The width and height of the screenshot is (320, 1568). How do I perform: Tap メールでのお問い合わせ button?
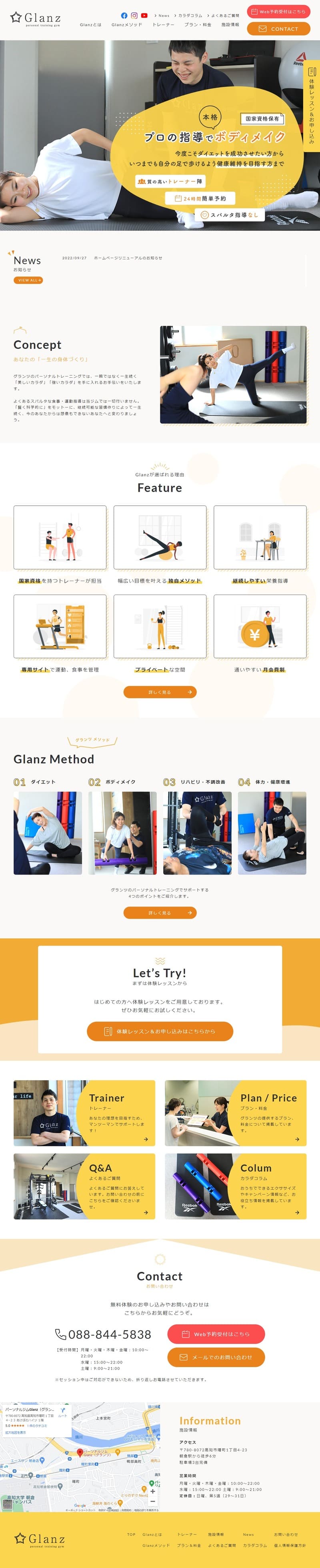(x=216, y=1357)
